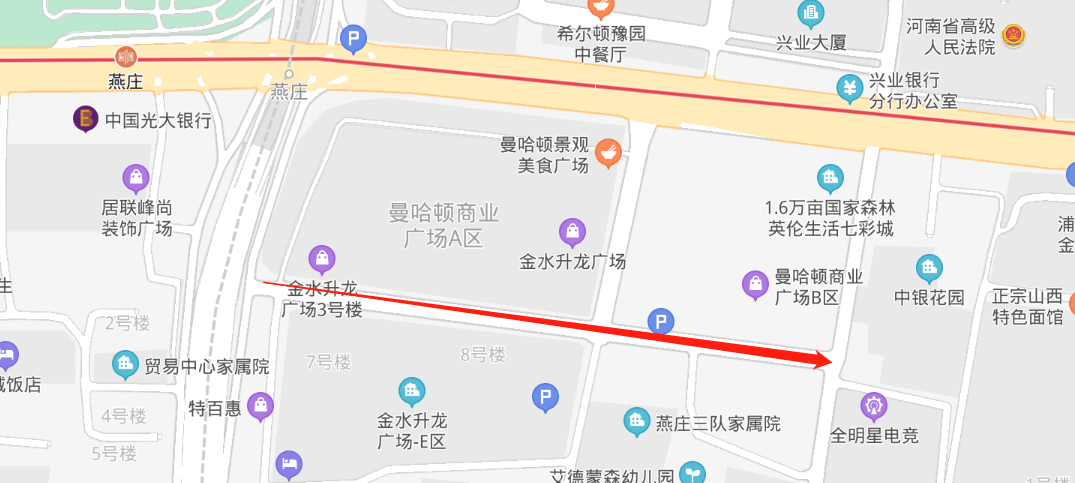Open 金水升龙广场 shopping marker
The width and height of the screenshot is (1075, 483).
tap(572, 233)
